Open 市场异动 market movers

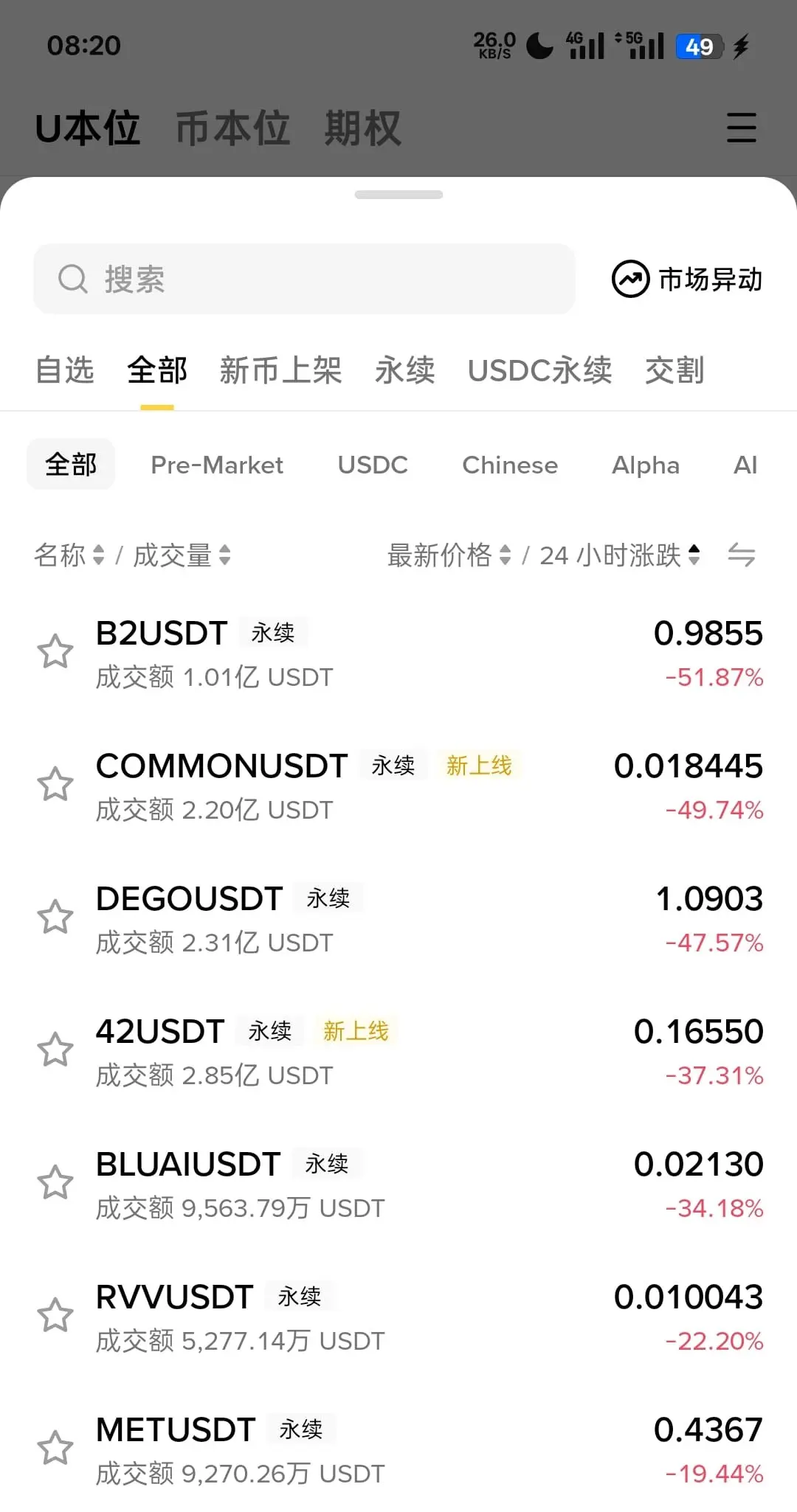point(687,280)
